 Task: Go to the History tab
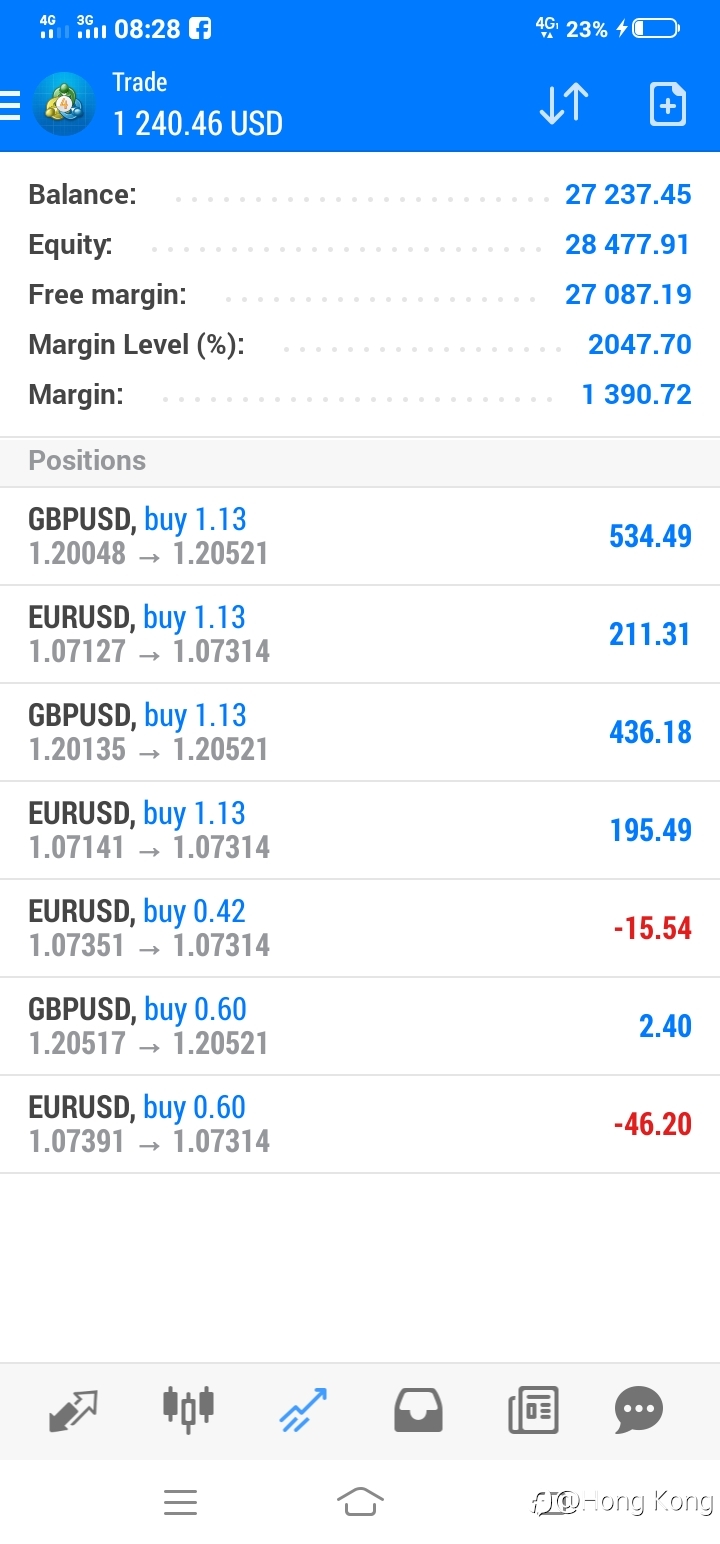coord(418,1410)
